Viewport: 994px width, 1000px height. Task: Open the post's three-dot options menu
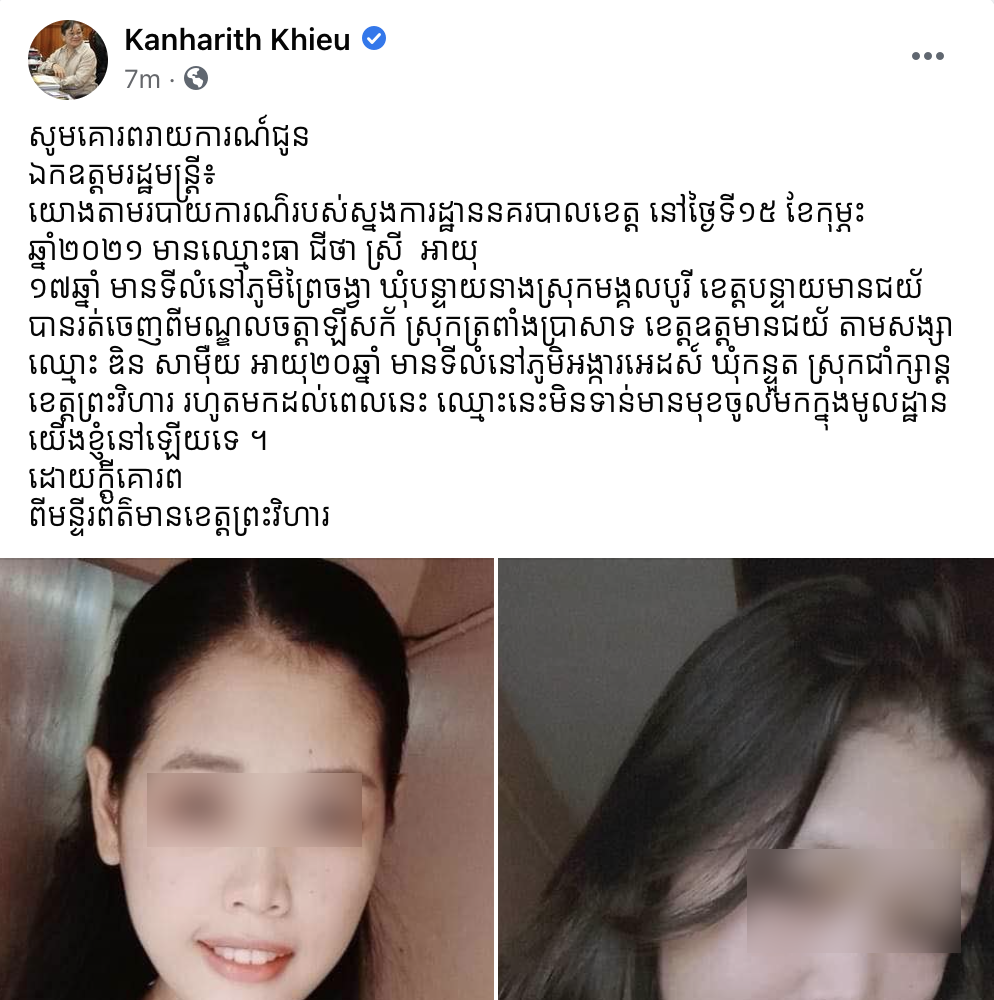coord(927,56)
